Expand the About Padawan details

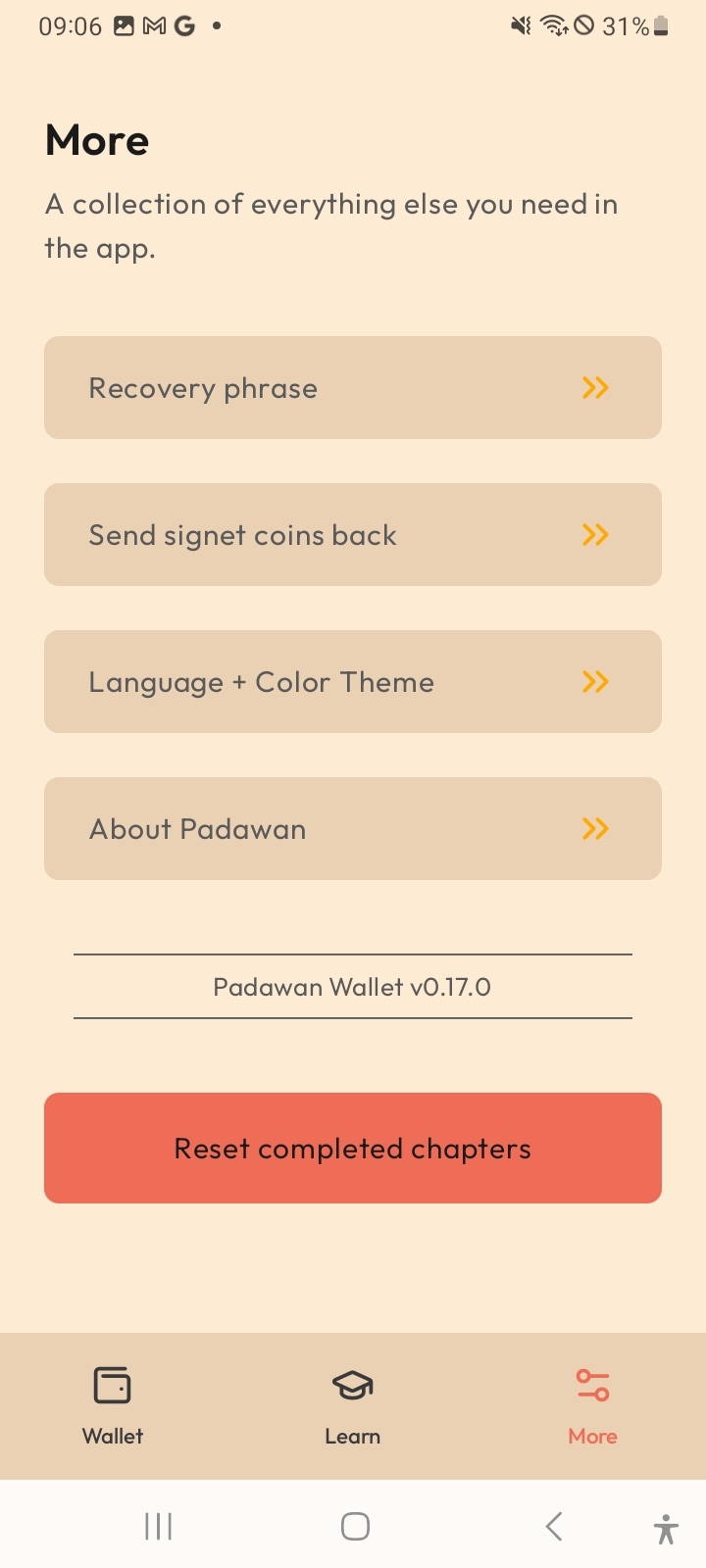(x=353, y=828)
